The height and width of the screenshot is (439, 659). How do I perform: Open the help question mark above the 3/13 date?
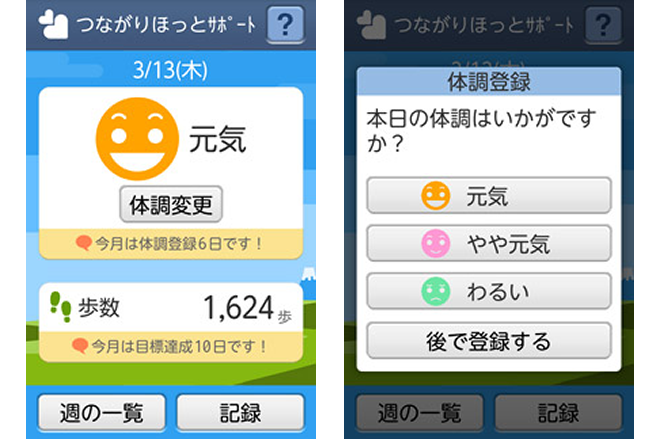point(285,27)
